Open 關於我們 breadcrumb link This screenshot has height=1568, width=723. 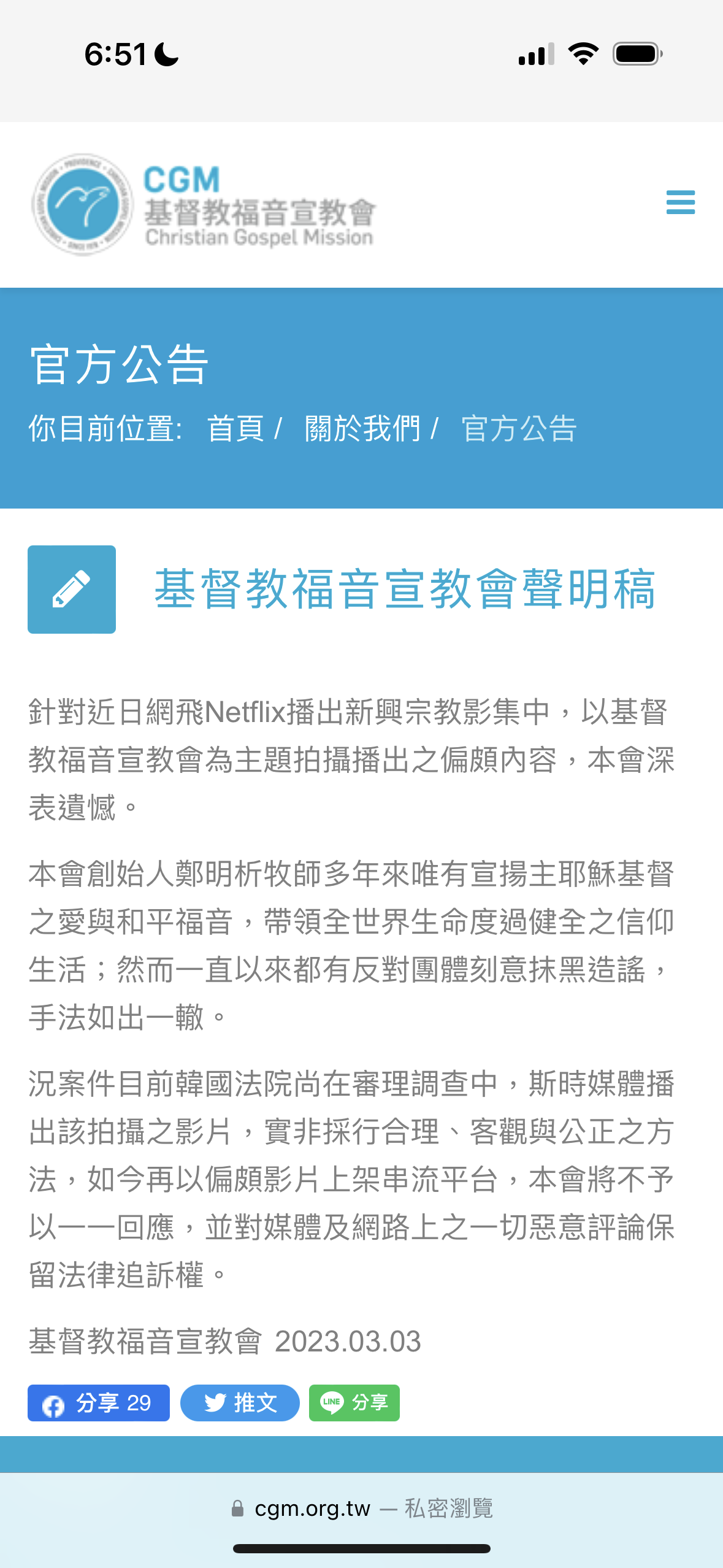pos(362,428)
